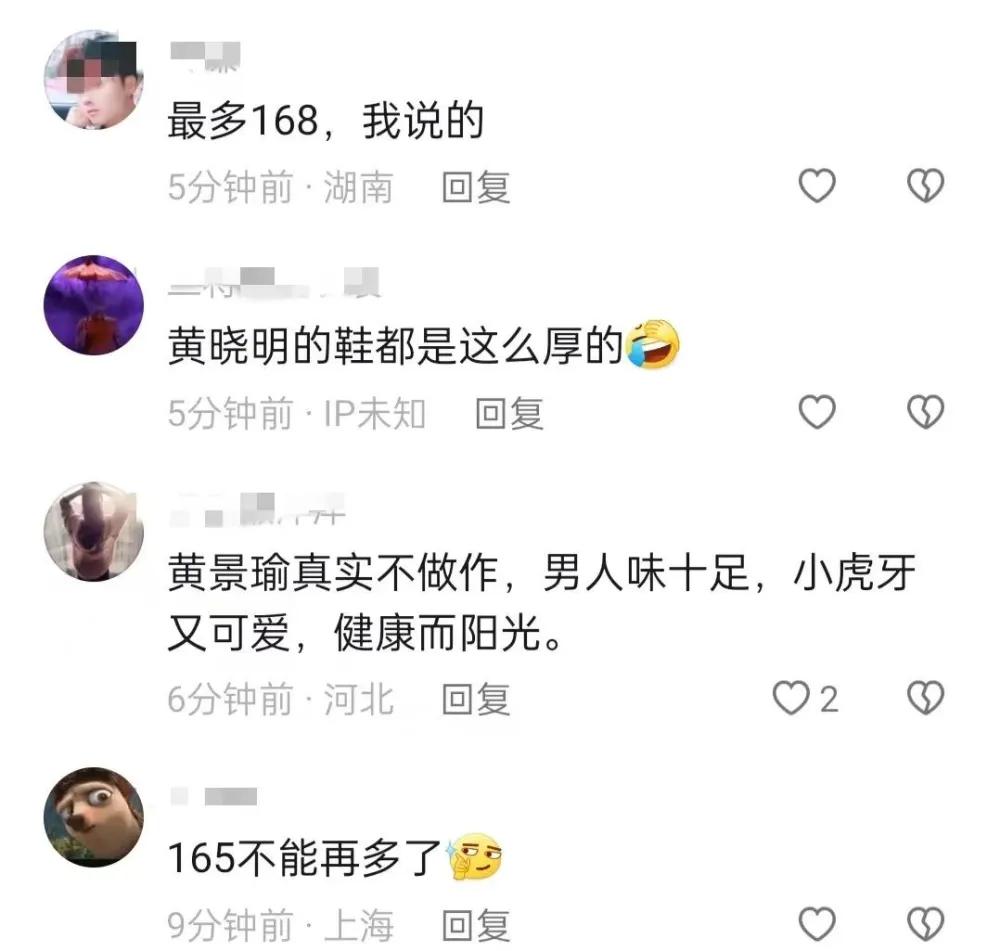This screenshot has width=1000, height=951.
Task: Open the cartoon avatar of the 上海 commenter
Action: coord(94,816)
